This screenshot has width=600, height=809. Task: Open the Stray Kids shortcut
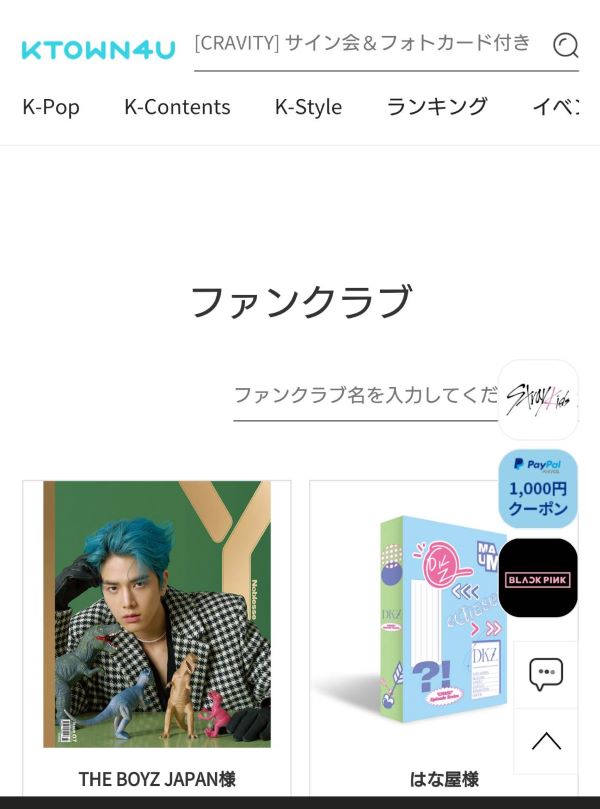[x=538, y=400]
